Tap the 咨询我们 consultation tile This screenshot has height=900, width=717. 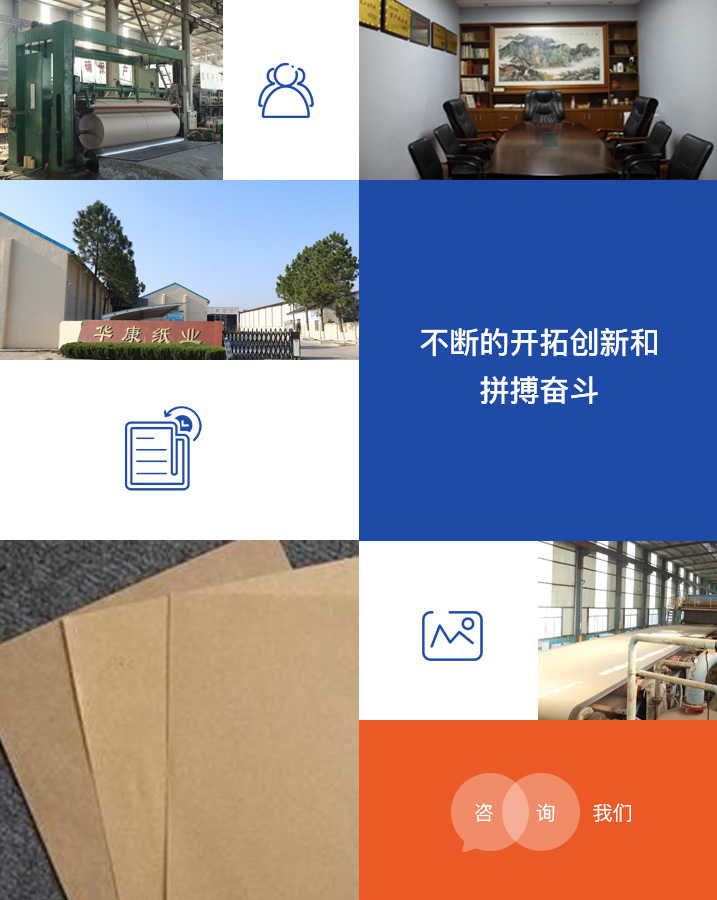click(x=538, y=811)
